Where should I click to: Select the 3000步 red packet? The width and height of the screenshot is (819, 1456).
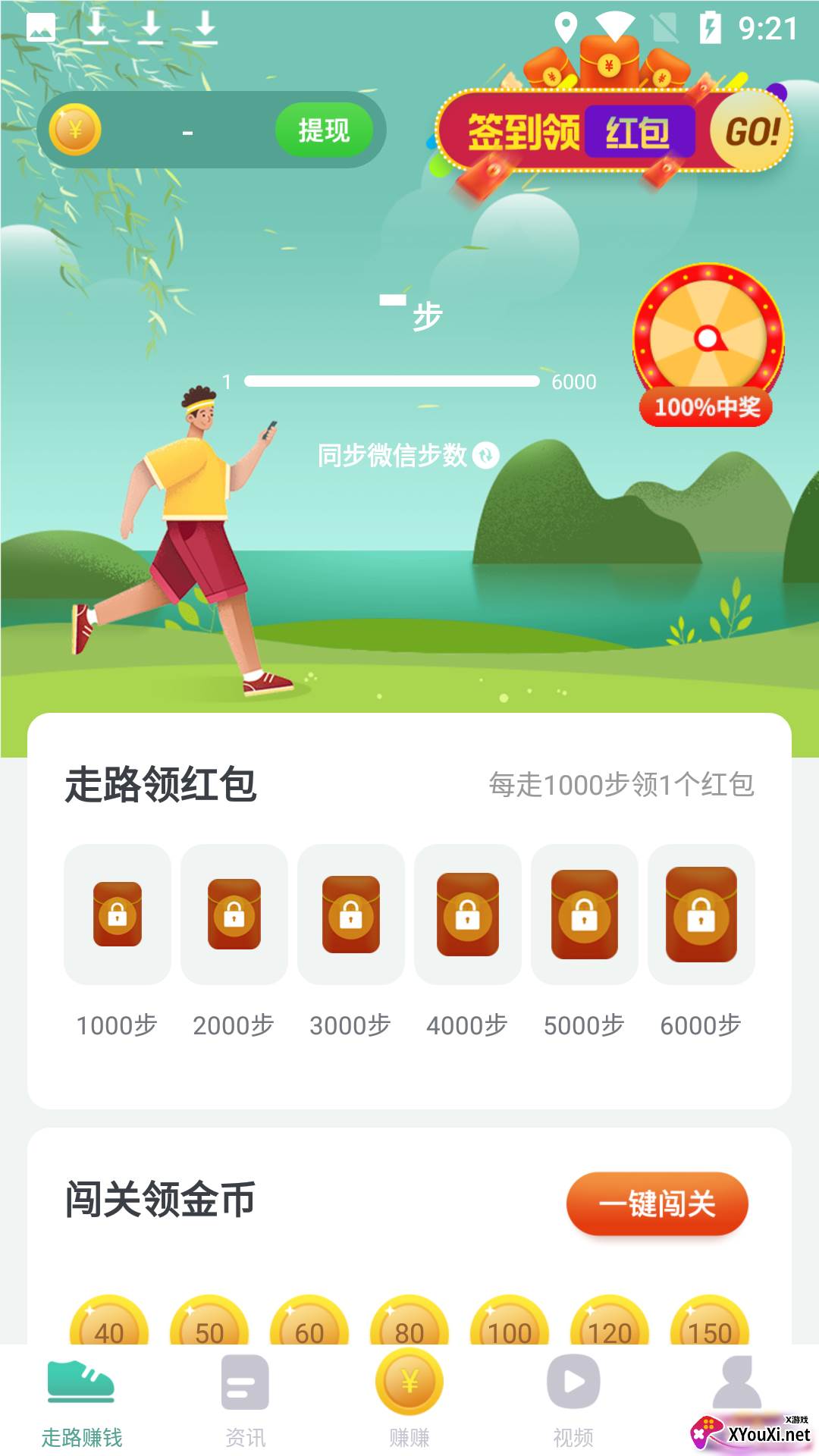click(351, 915)
